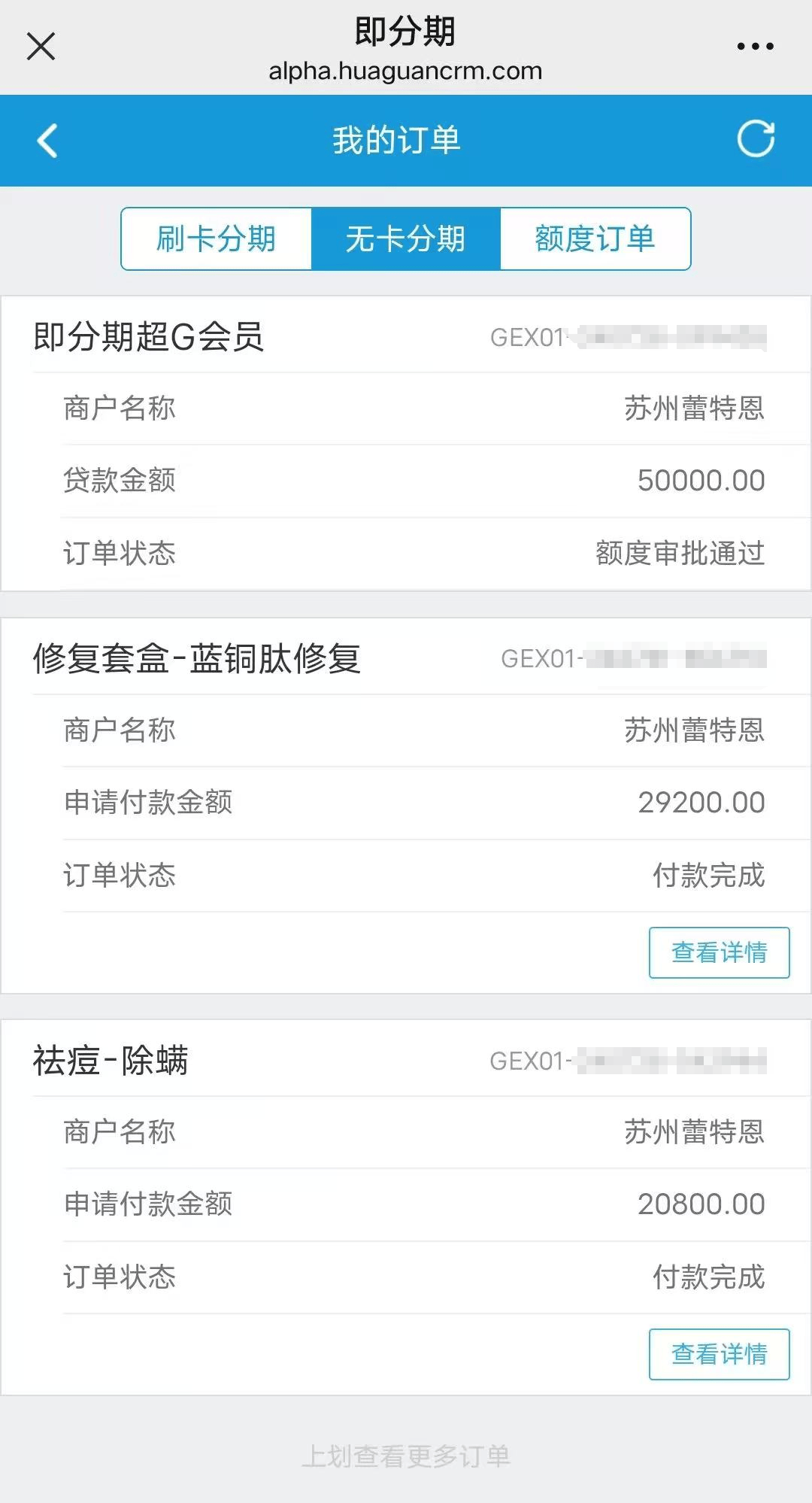Click order status 额度审批通过
The width and height of the screenshot is (812, 1503).
[x=679, y=554]
